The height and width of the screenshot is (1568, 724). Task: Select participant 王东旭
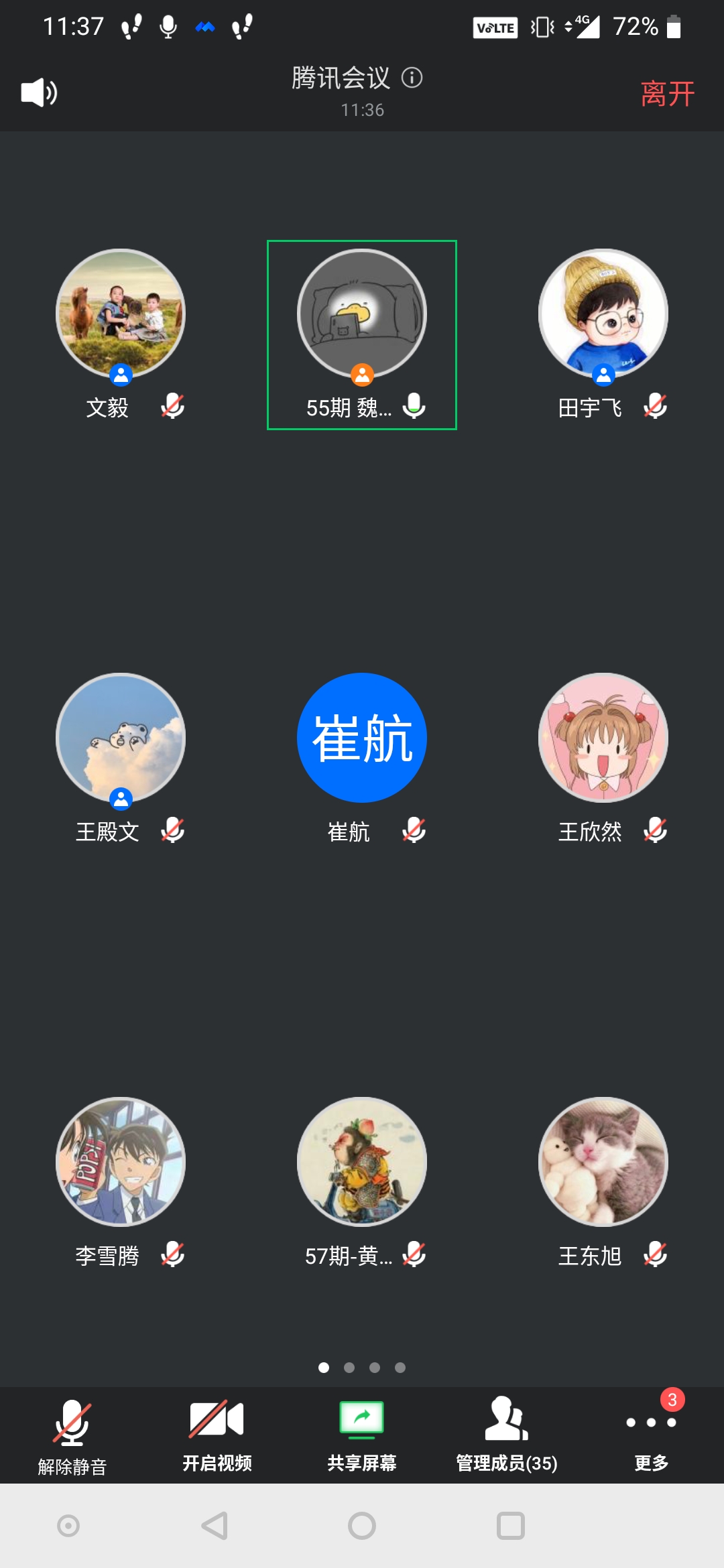point(603,1162)
